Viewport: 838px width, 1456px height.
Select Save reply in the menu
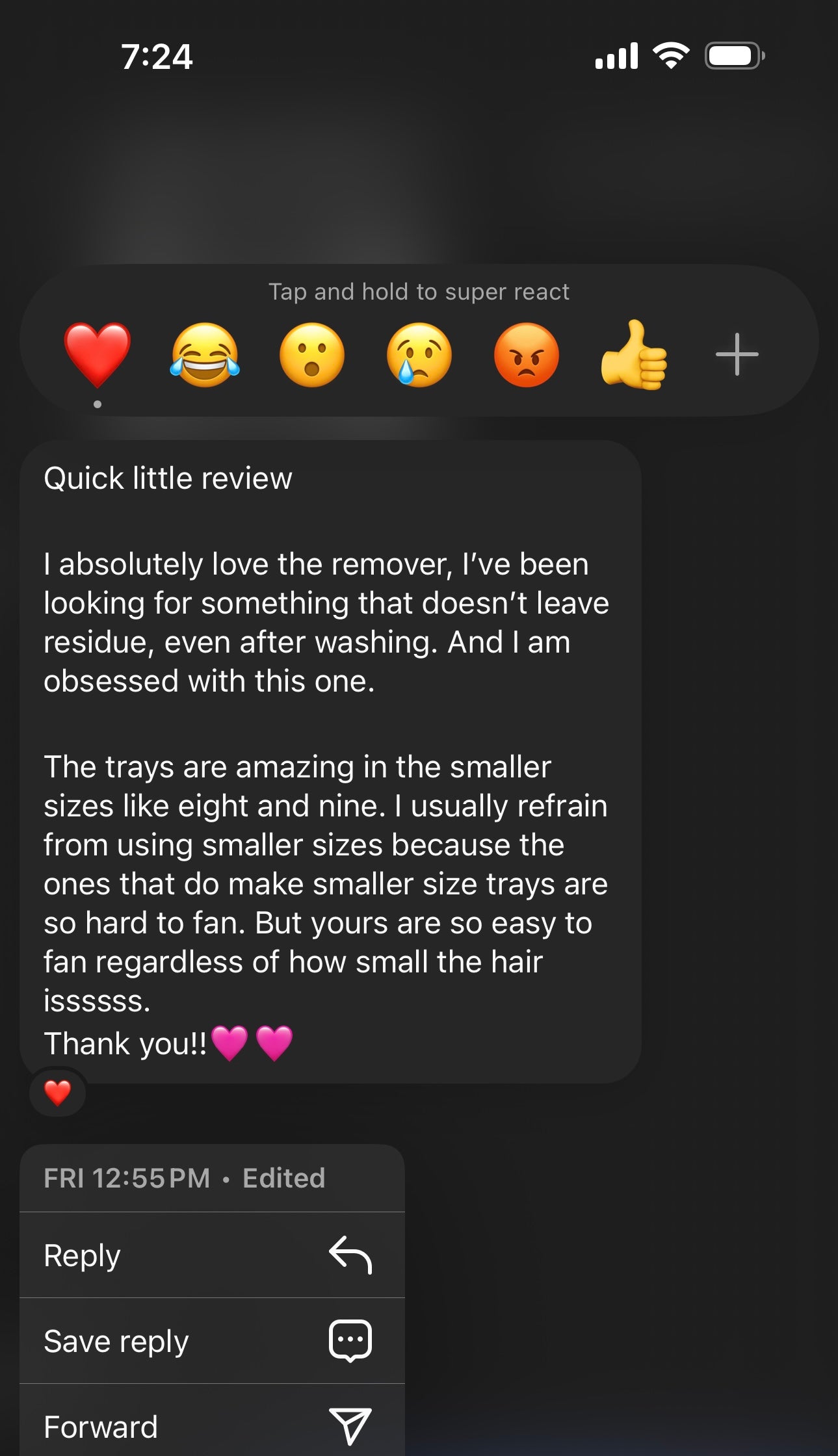(x=212, y=1340)
